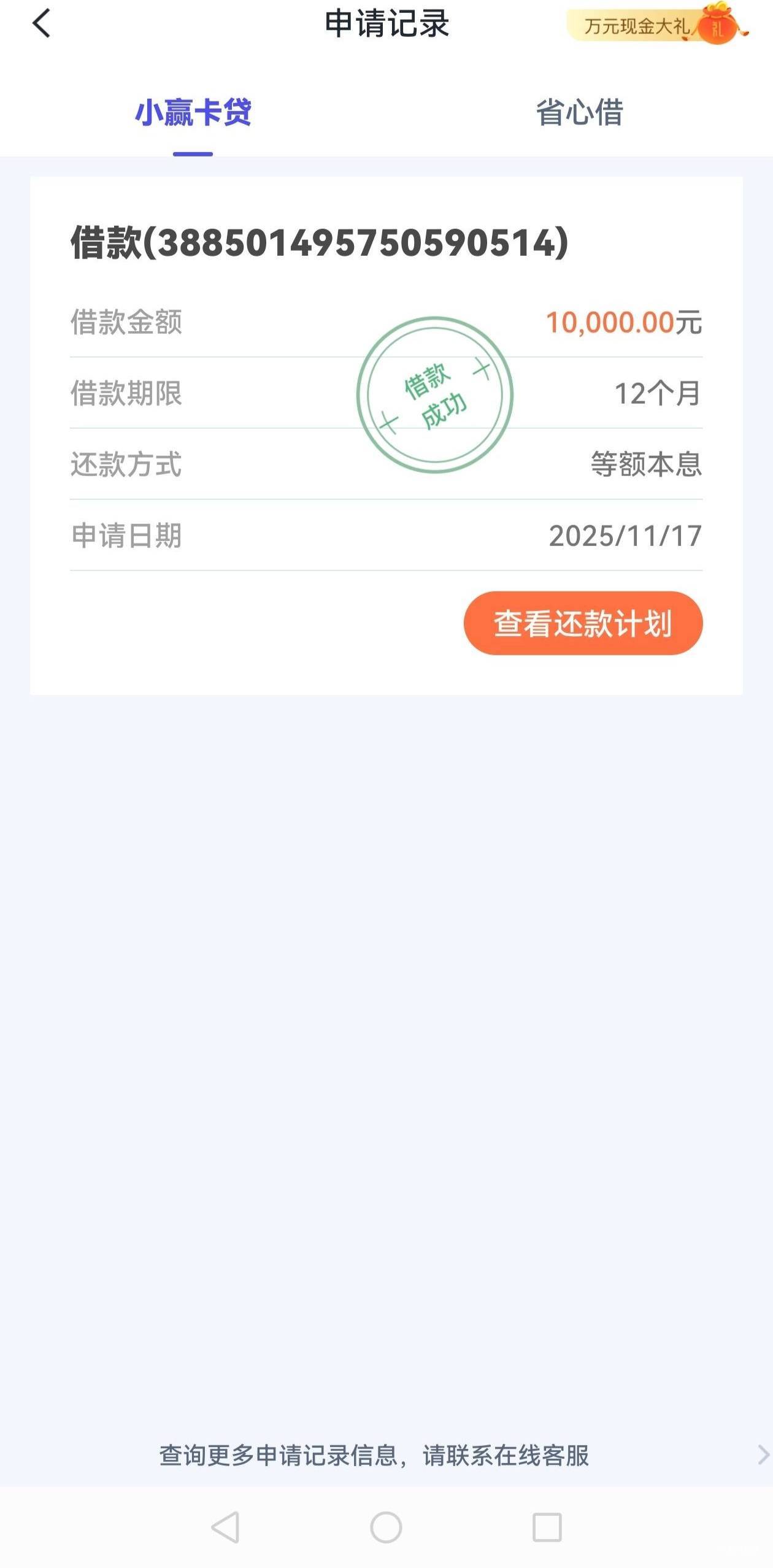Go back using the top-left arrow
Screen dimensions: 773x1568
pos(41,25)
